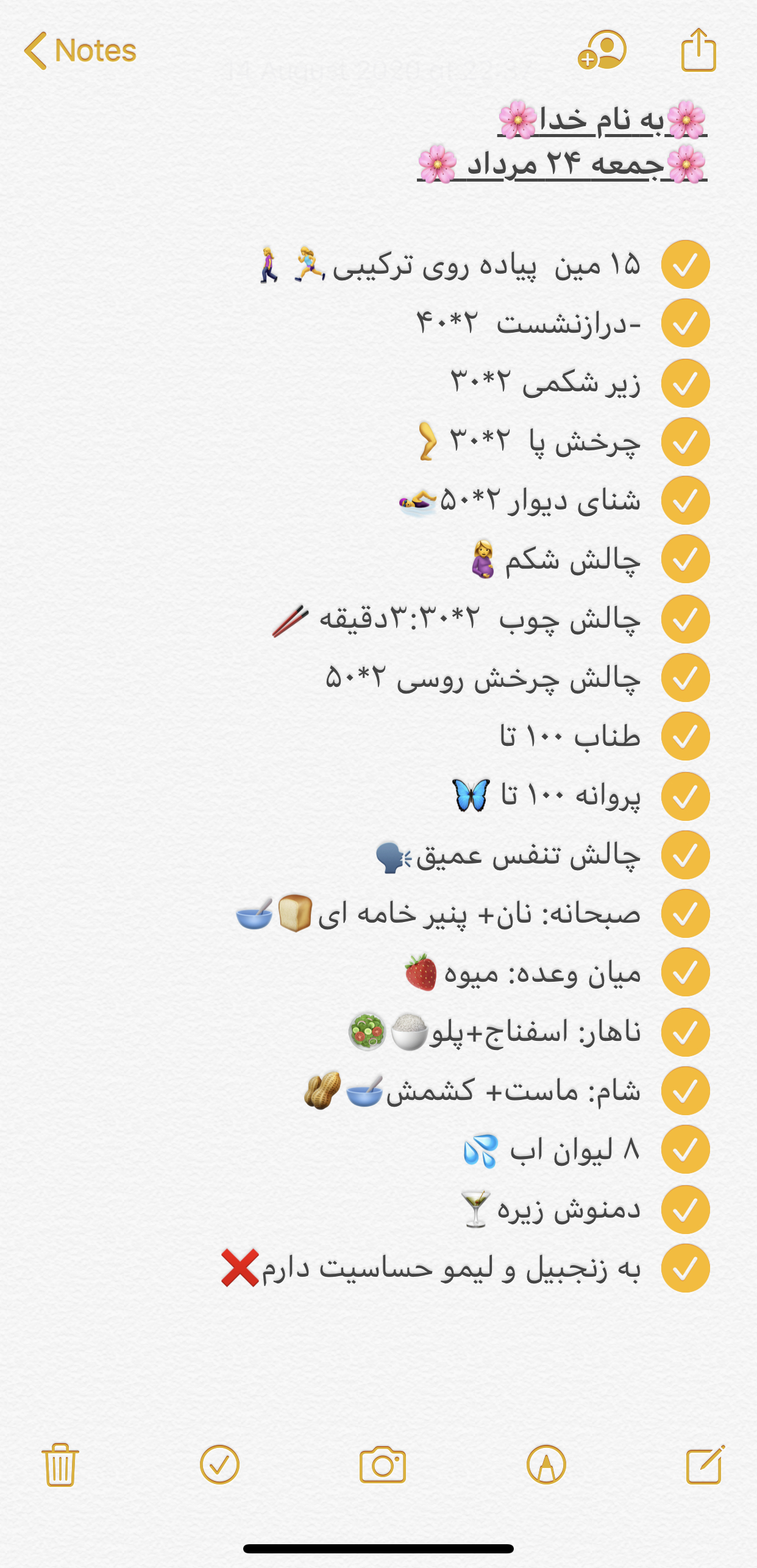
Task: Untick the شنای دیوار ۲*۵۰ checkbox
Action: [x=685, y=500]
